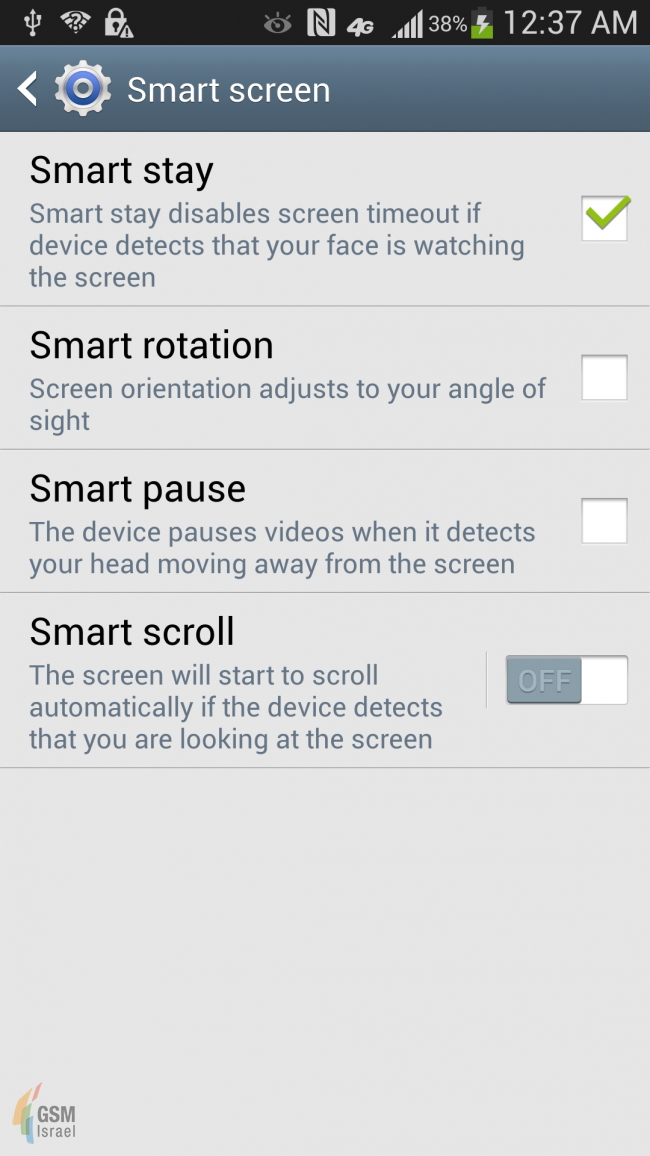
Task: Enable the Smart rotation checkbox
Action: click(605, 378)
